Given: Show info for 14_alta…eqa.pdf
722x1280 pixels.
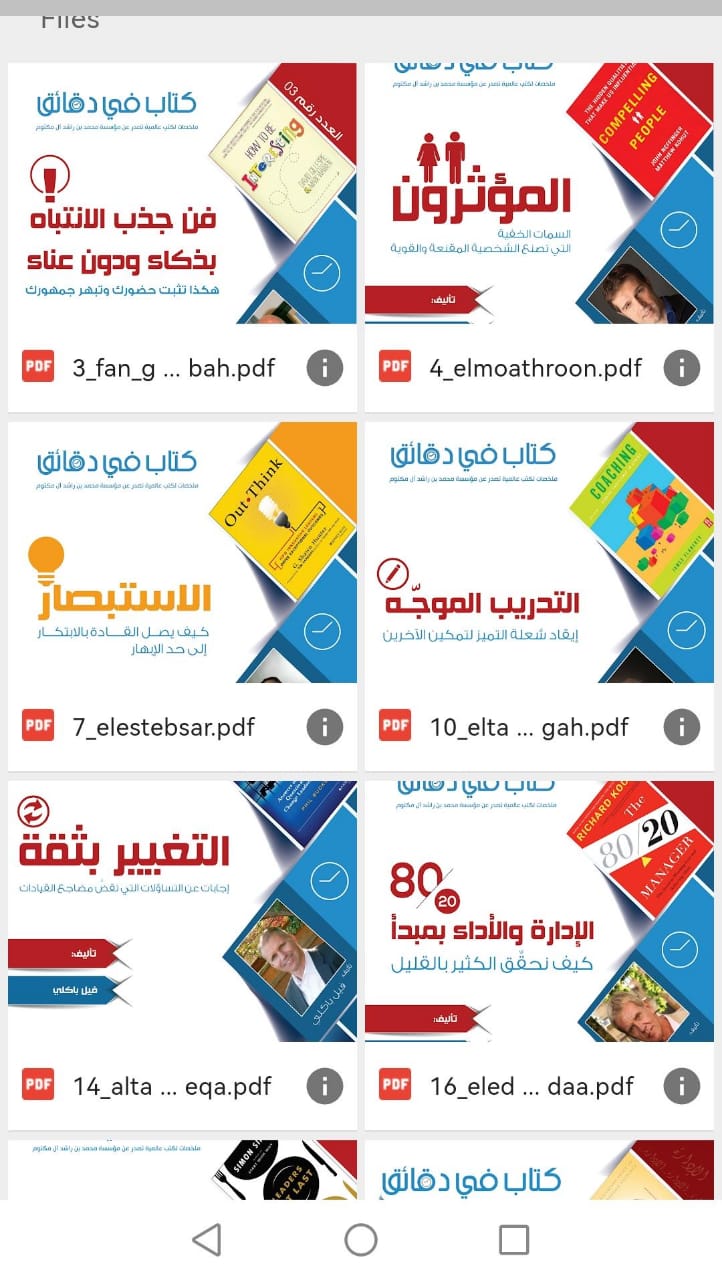Looking at the screenshot, I should [x=324, y=1085].
